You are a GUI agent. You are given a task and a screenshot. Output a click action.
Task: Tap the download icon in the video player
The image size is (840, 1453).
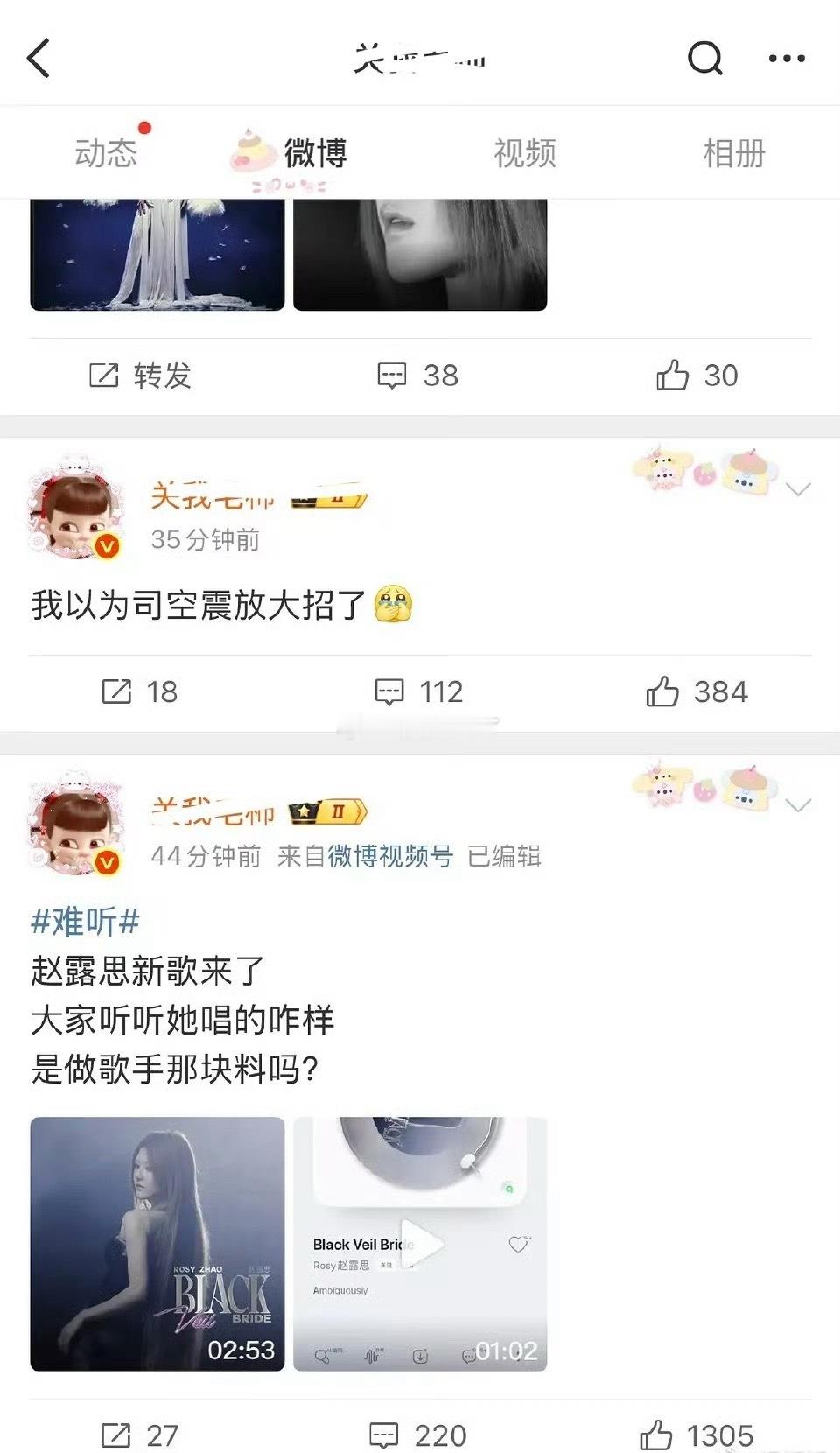[x=419, y=1355]
